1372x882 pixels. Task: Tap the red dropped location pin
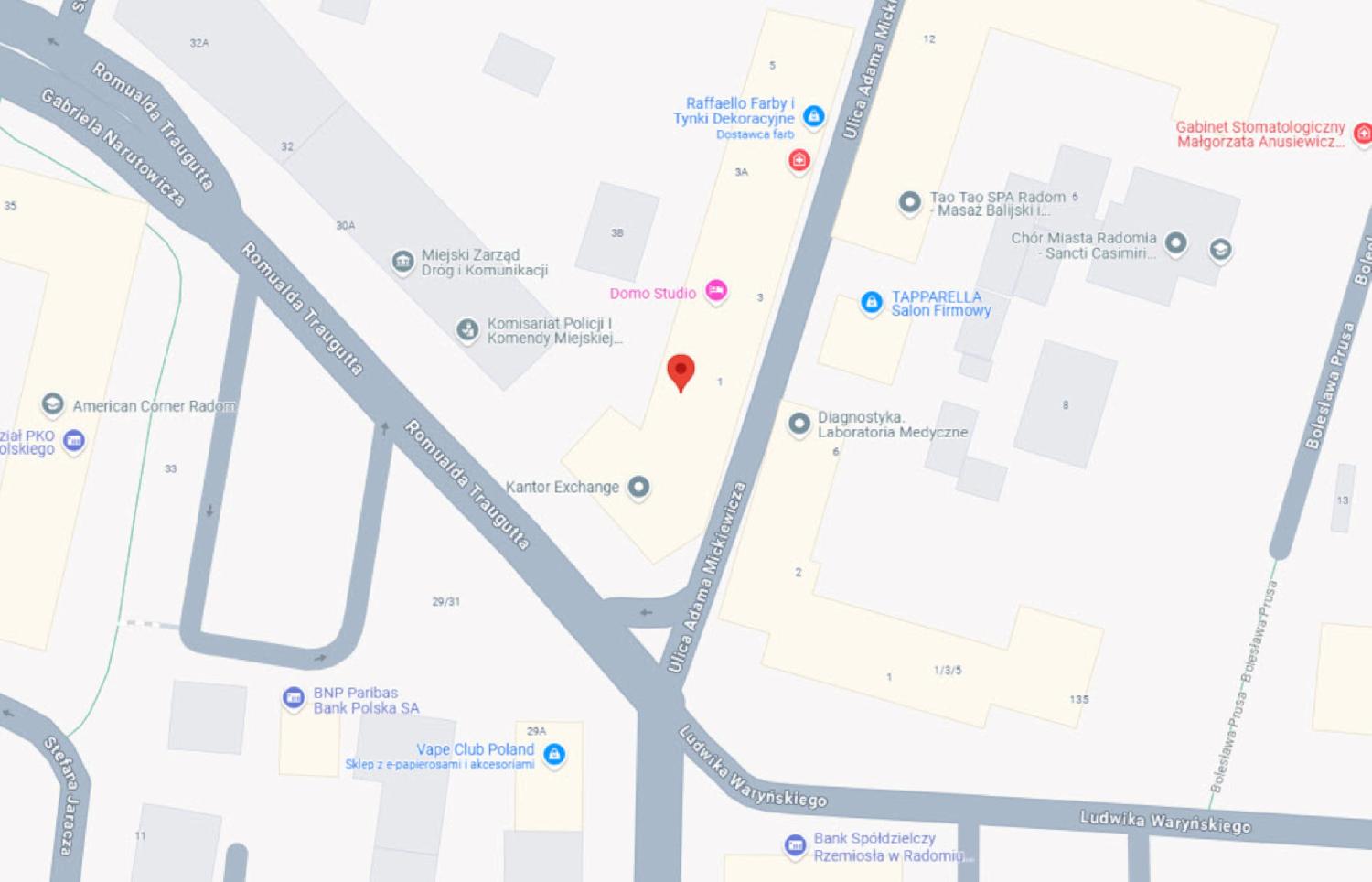tap(681, 371)
